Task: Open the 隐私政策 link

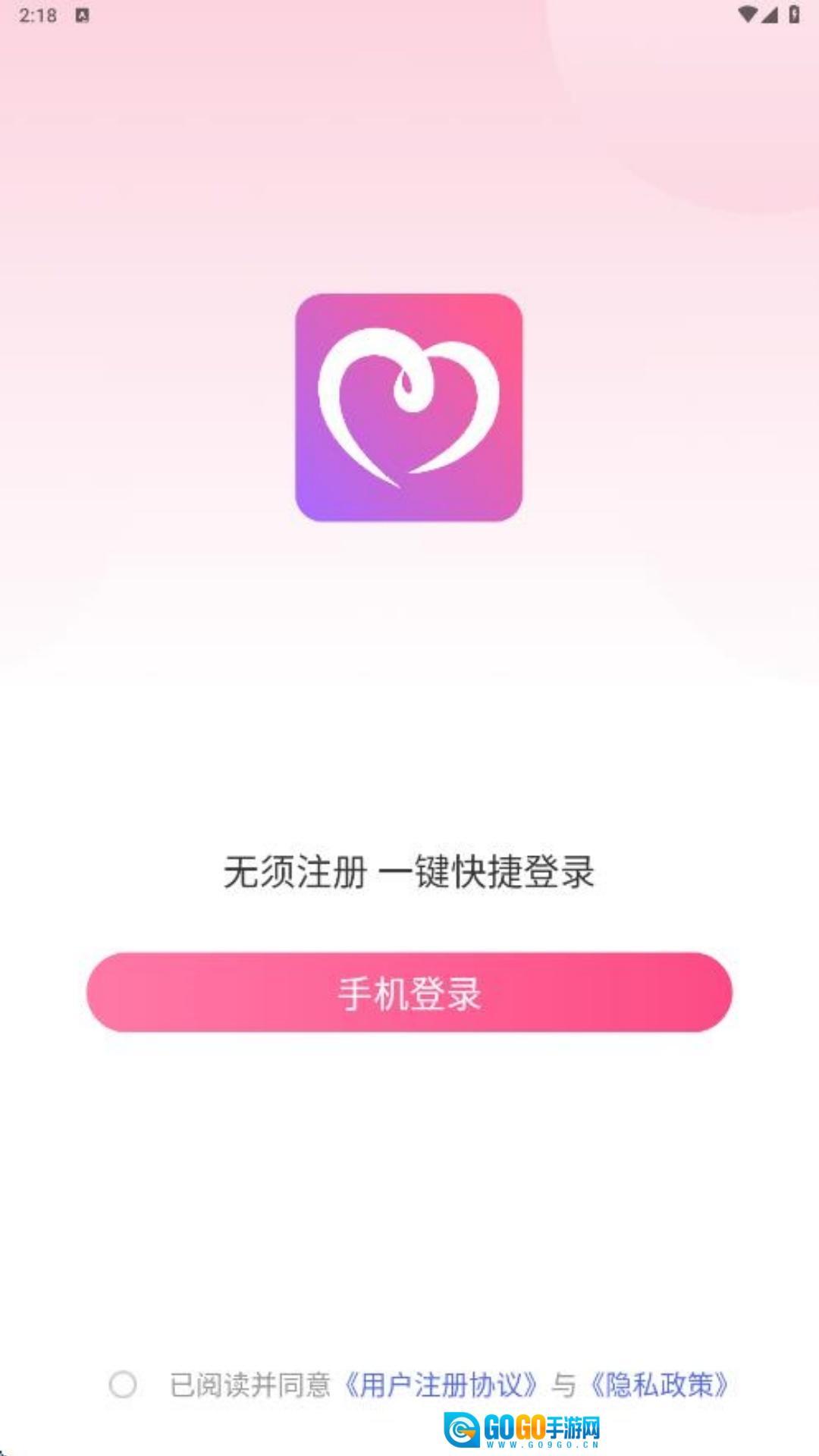Action: click(660, 1385)
